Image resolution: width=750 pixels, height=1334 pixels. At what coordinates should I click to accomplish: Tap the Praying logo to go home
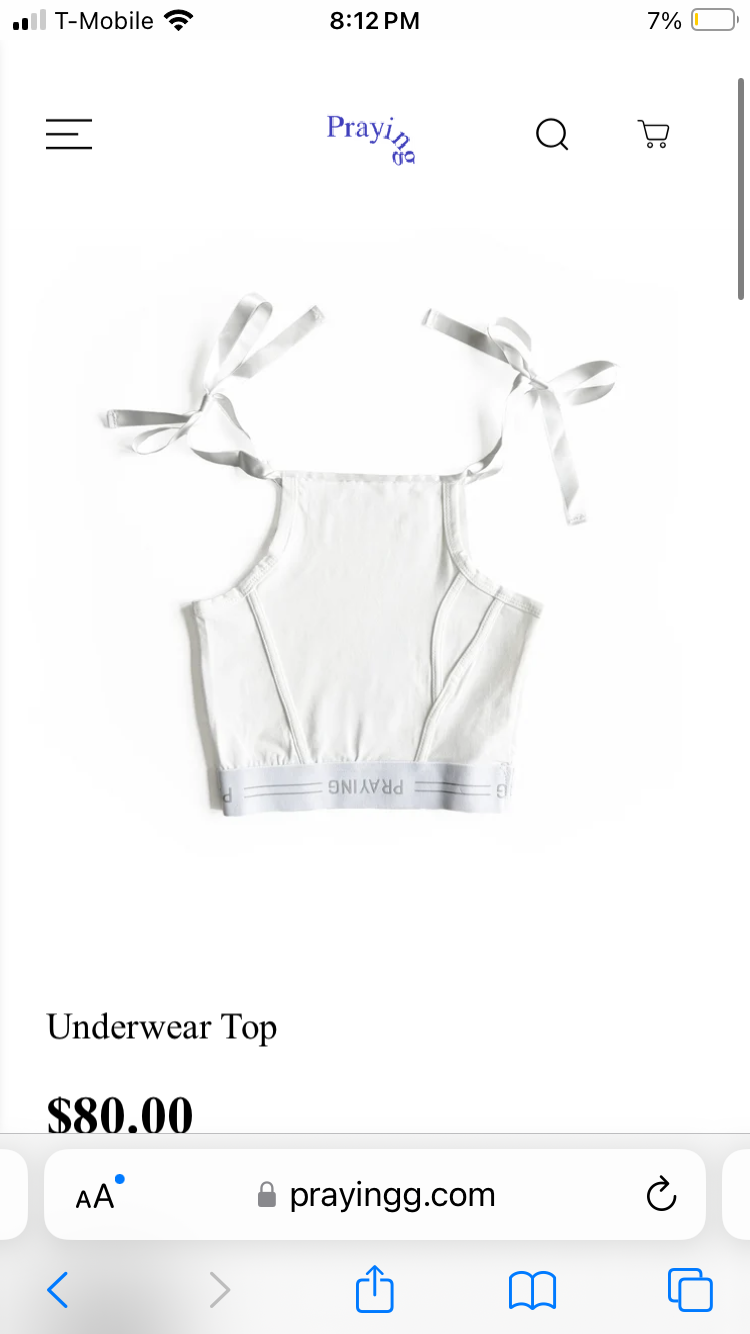click(x=371, y=139)
